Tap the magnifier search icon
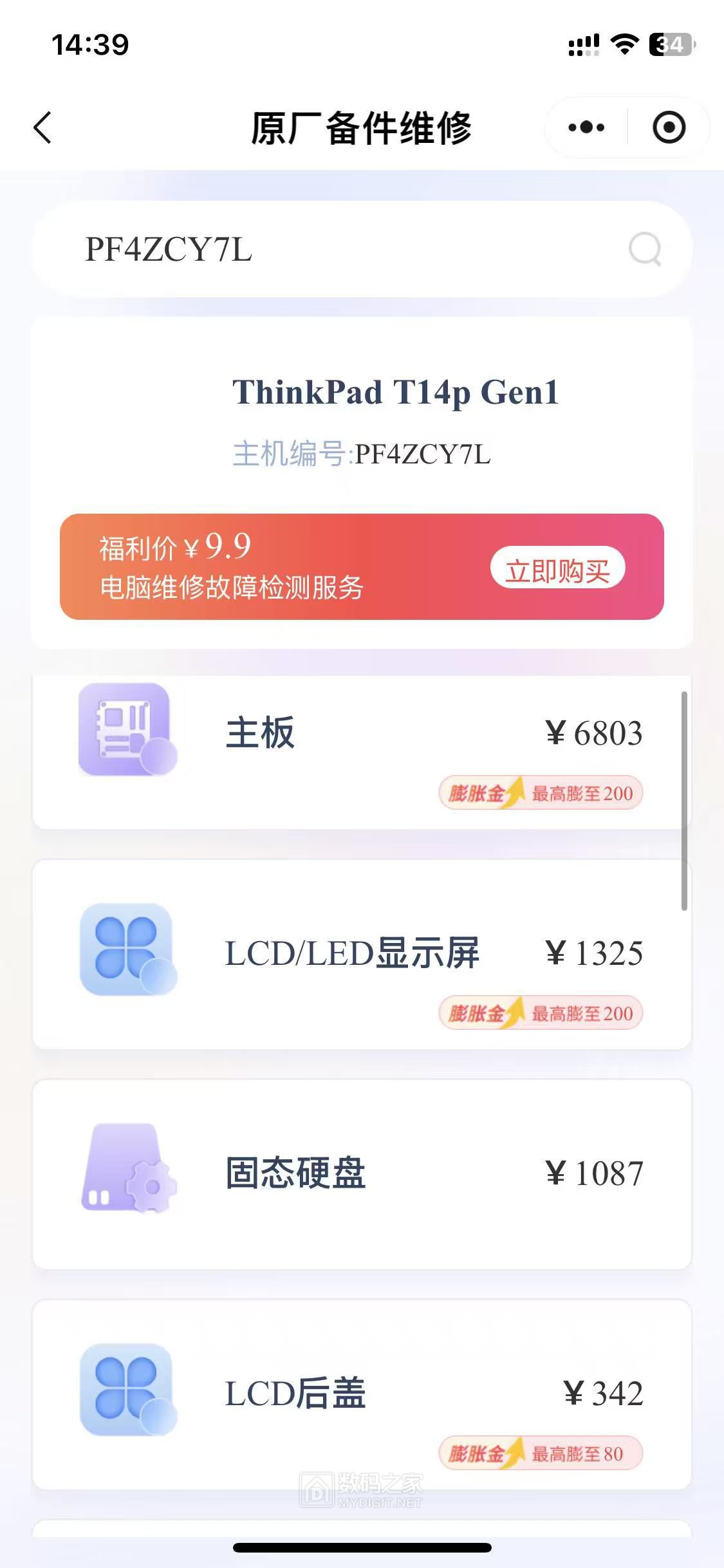The height and width of the screenshot is (1568, 724). tap(645, 250)
